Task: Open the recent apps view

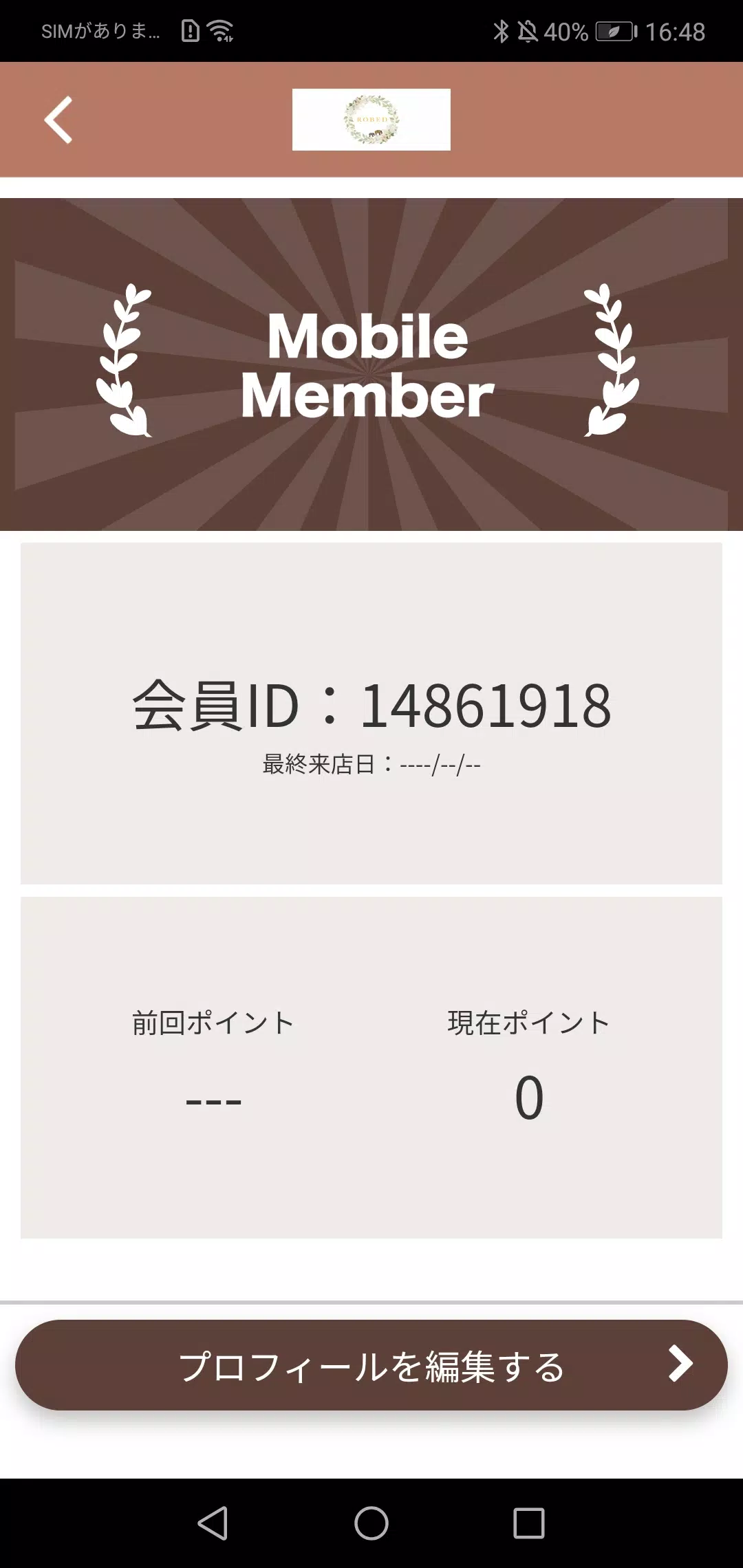Action: coord(529,1523)
